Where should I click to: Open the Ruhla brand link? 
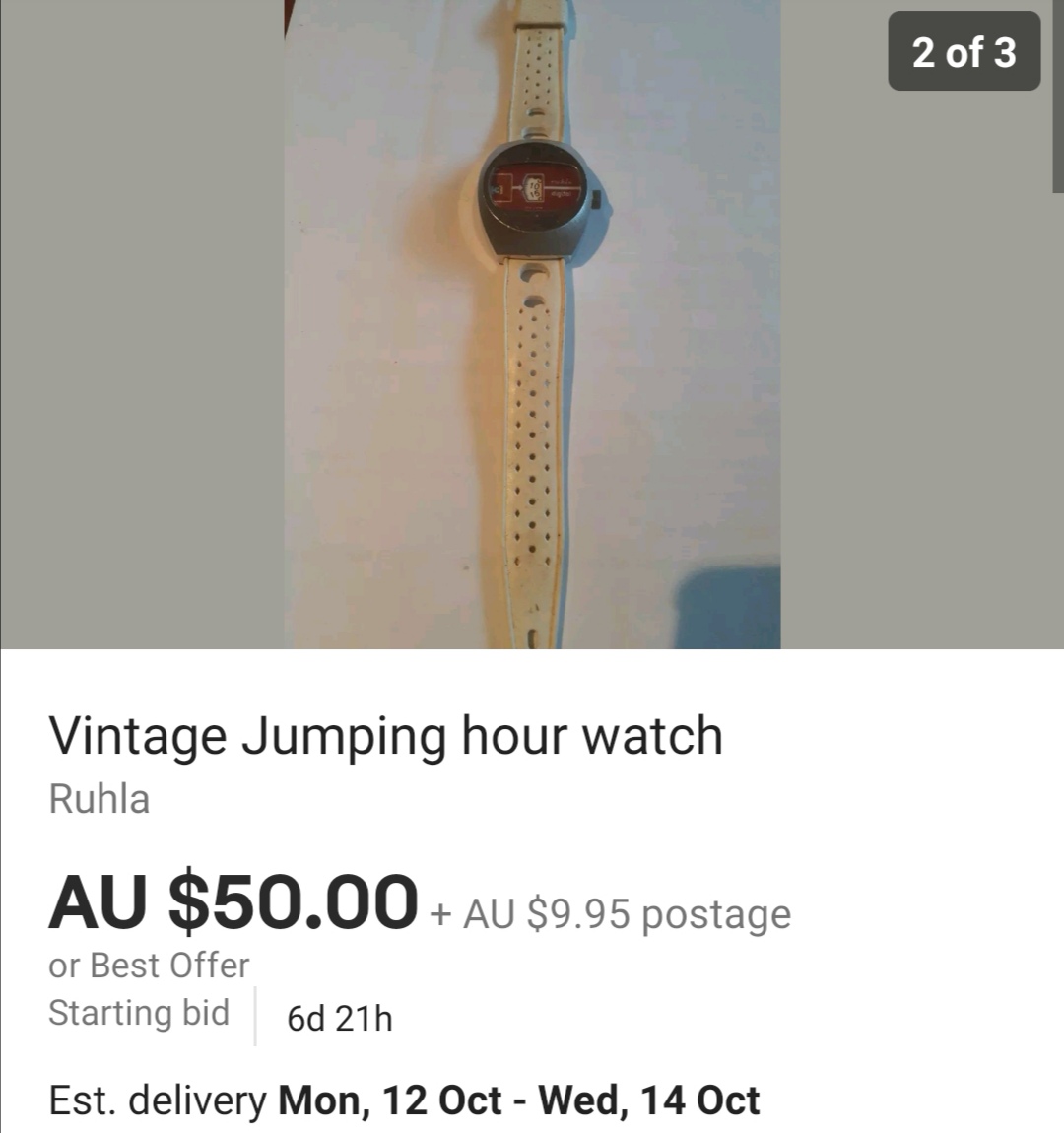(x=99, y=800)
